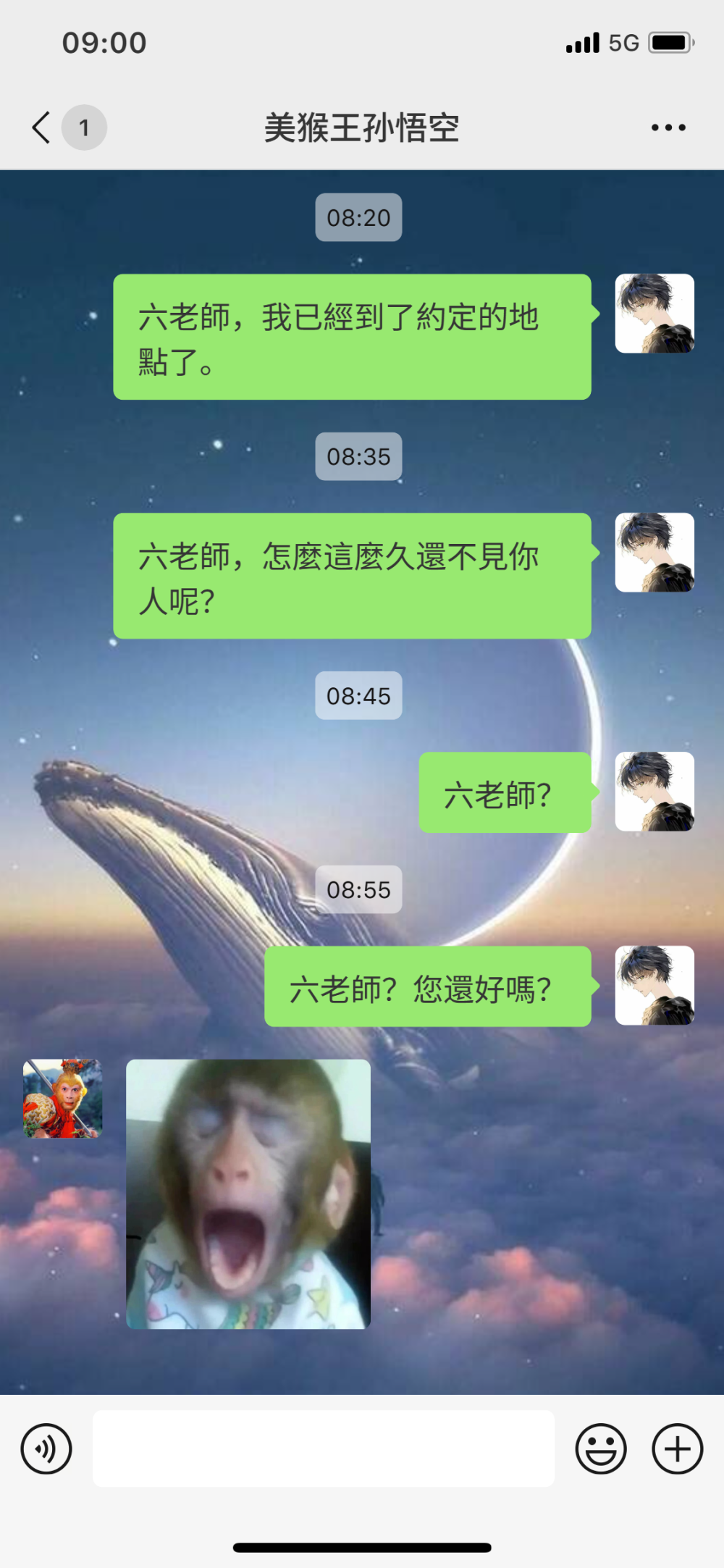
Task: Focus the message text field
Action: (x=324, y=1448)
